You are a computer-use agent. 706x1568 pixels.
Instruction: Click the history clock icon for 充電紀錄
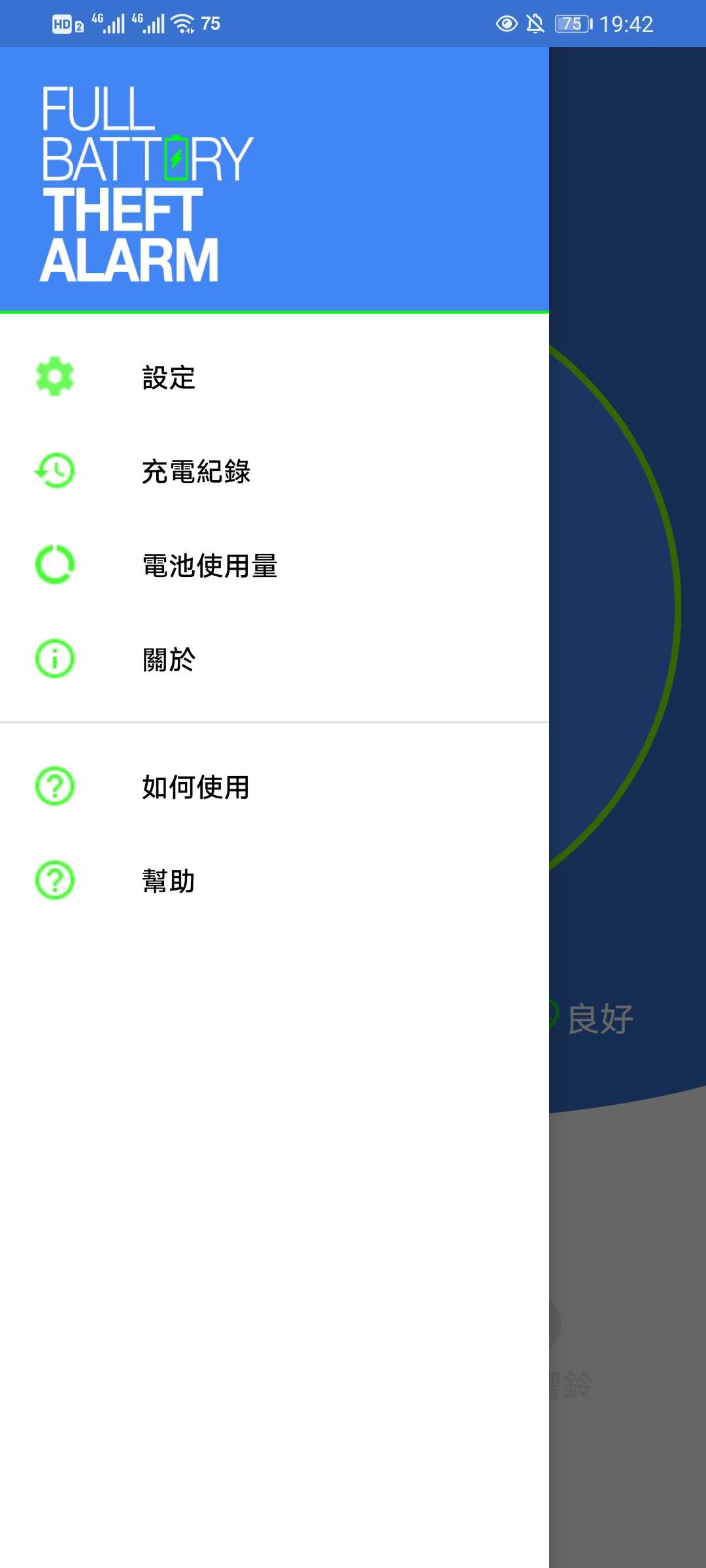pos(55,470)
